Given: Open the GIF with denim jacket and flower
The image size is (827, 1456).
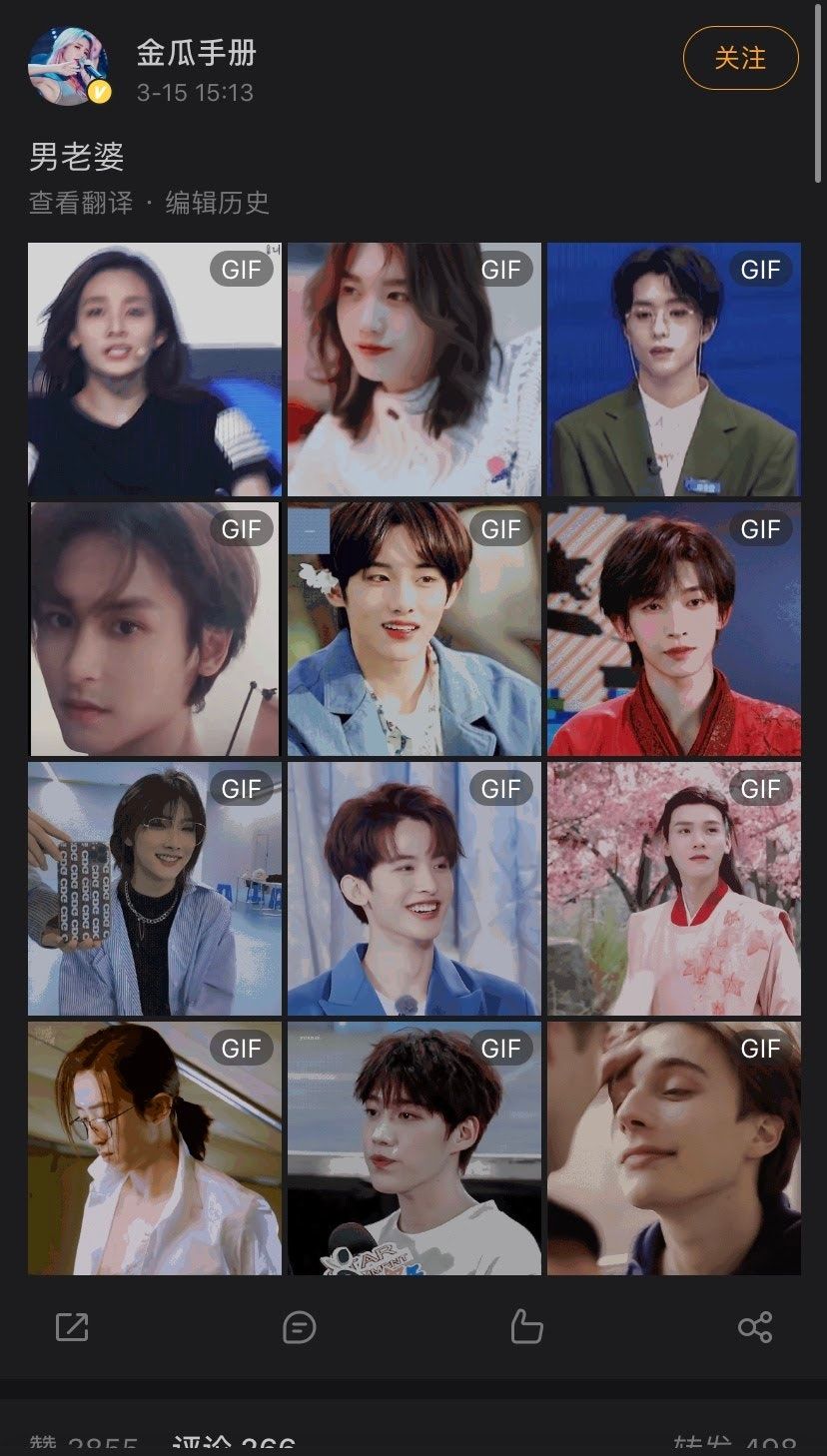Looking at the screenshot, I should (414, 629).
